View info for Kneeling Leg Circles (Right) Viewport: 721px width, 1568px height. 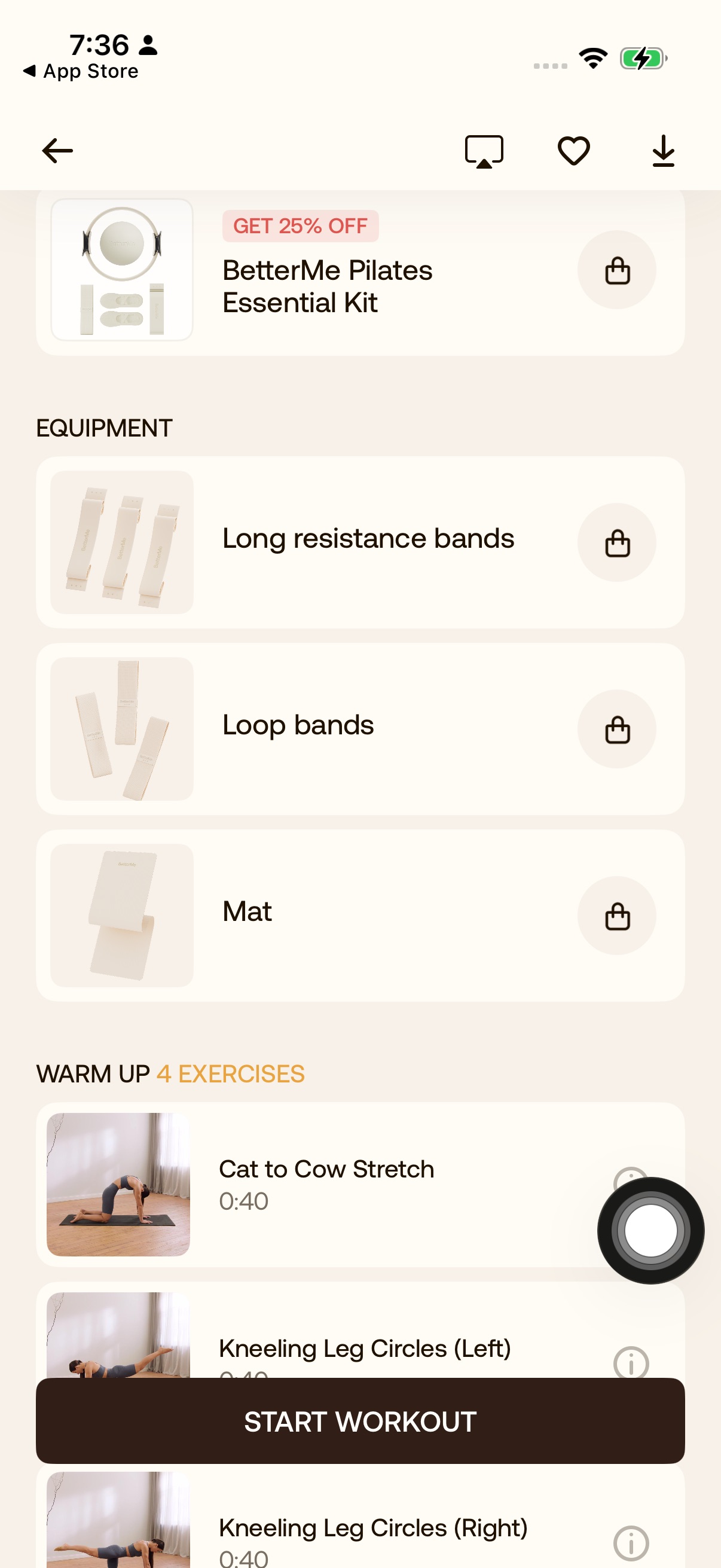(x=631, y=1543)
